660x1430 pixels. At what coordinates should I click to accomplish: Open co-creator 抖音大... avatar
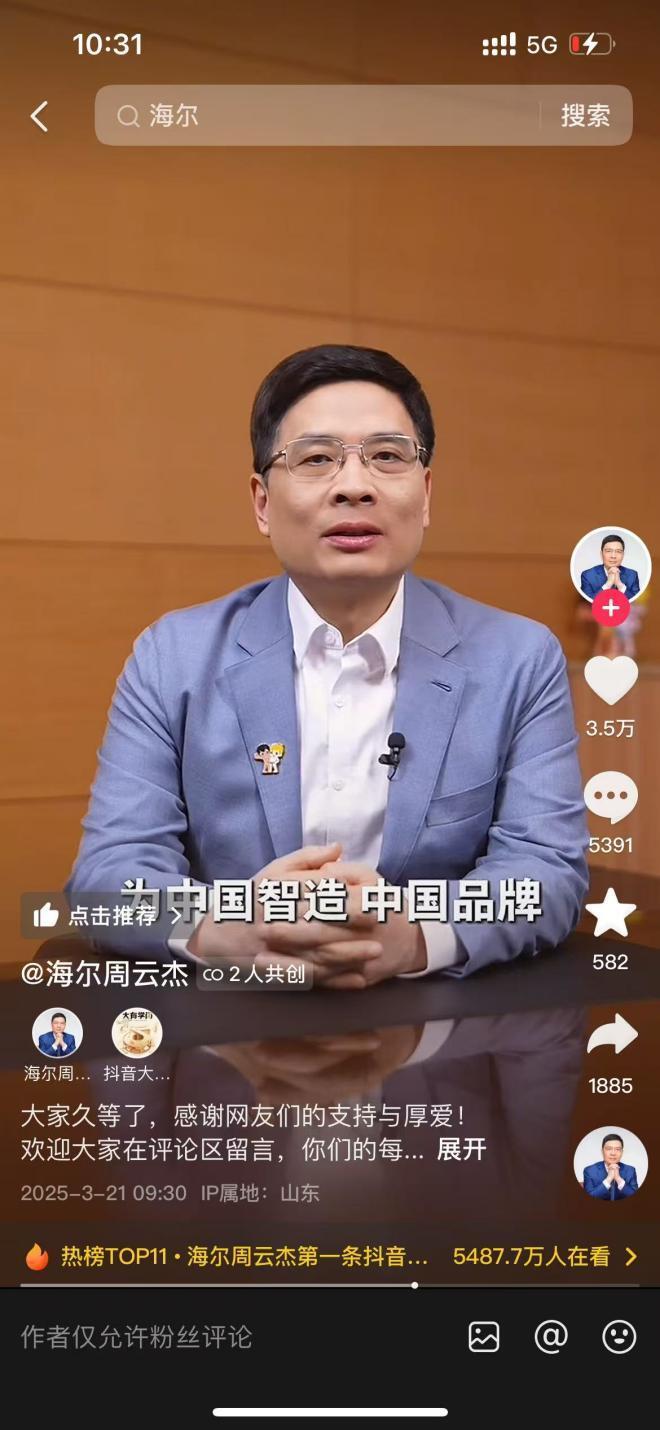tap(137, 1033)
